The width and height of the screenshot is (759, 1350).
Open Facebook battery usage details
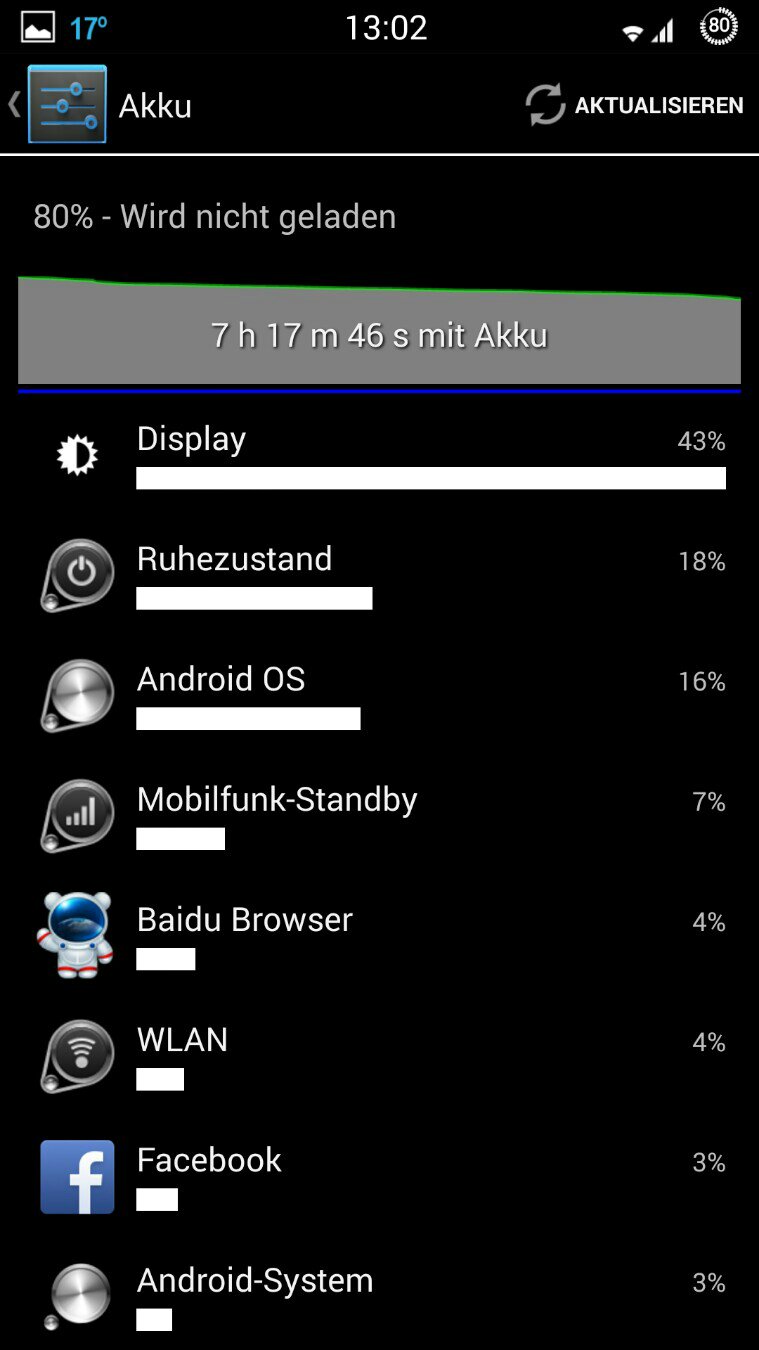[x=379, y=1177]
